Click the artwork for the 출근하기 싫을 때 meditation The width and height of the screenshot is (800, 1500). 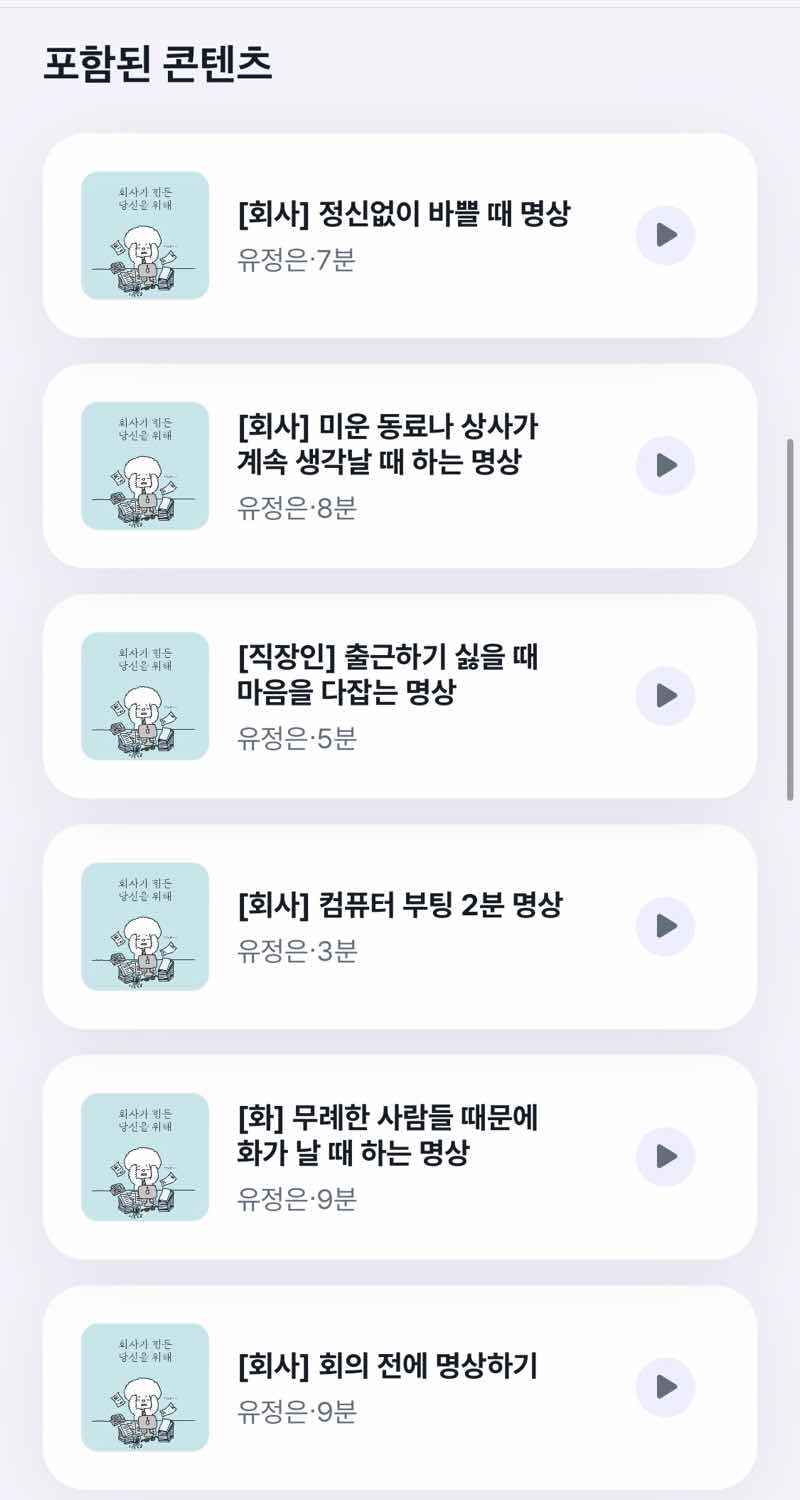point(145,696)
